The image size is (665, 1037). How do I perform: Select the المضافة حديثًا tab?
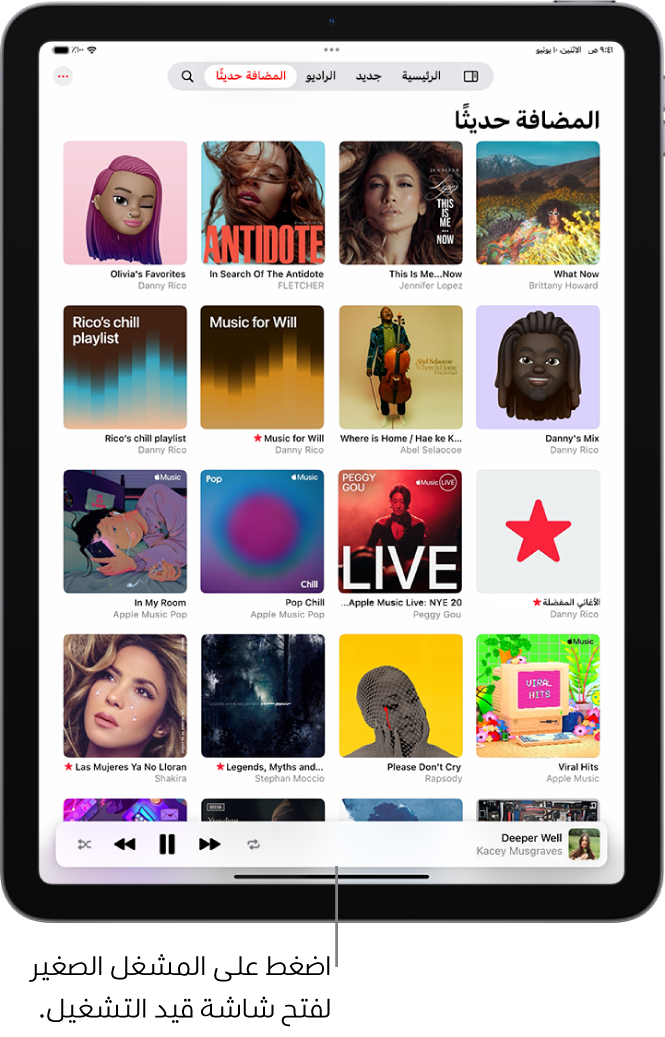(x=251, y=76)
